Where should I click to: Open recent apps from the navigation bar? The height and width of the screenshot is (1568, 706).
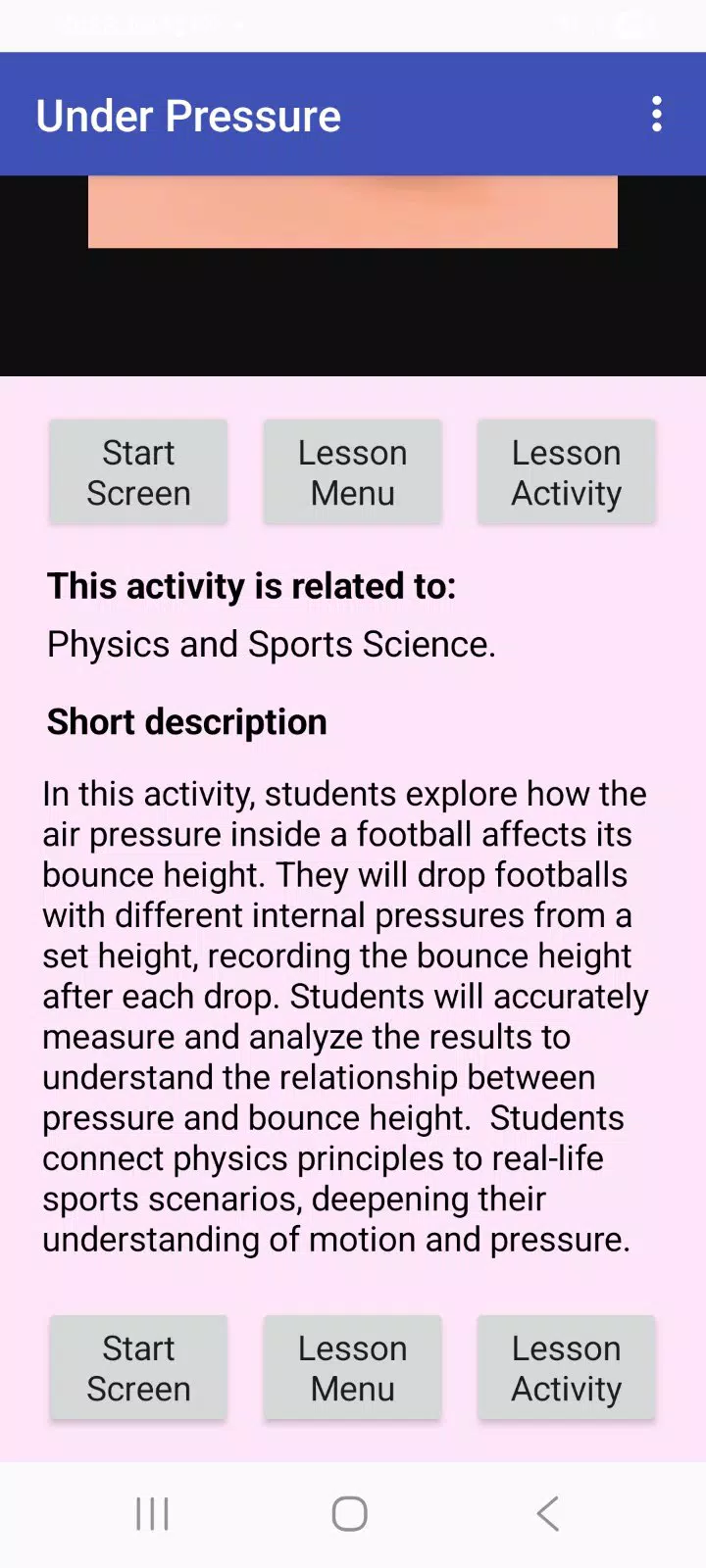point(153,1514)
